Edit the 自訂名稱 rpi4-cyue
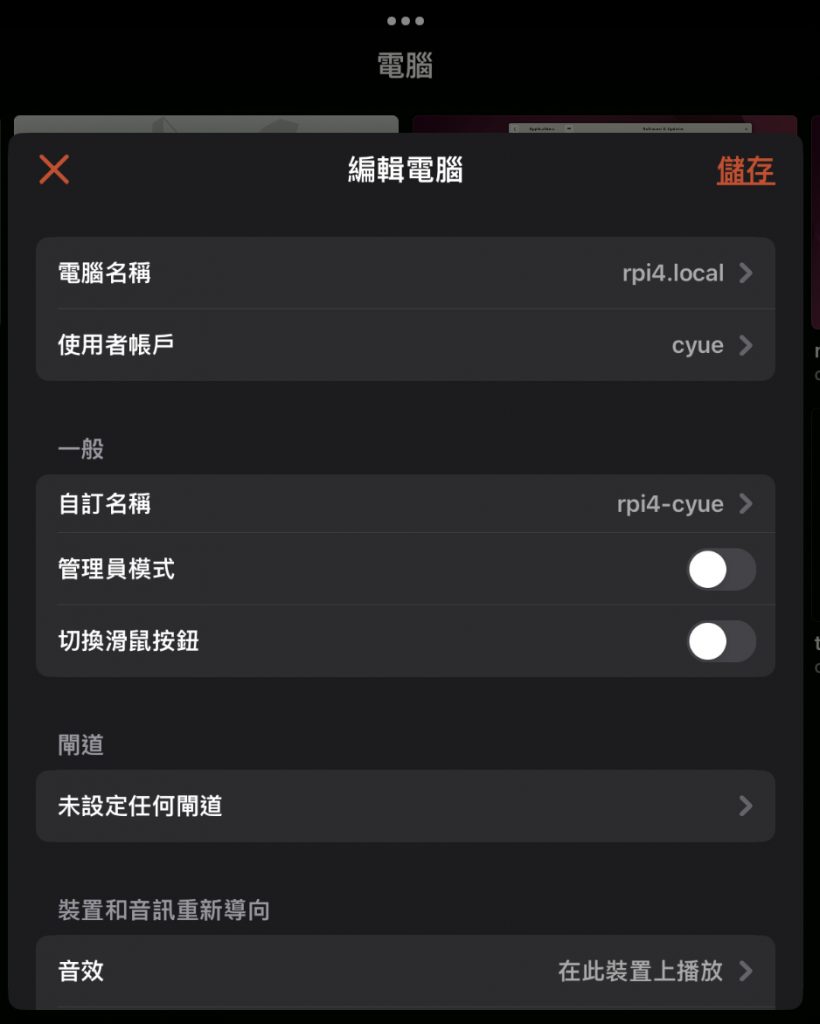This screenshot has height=1024, width=820. point(405,504)
